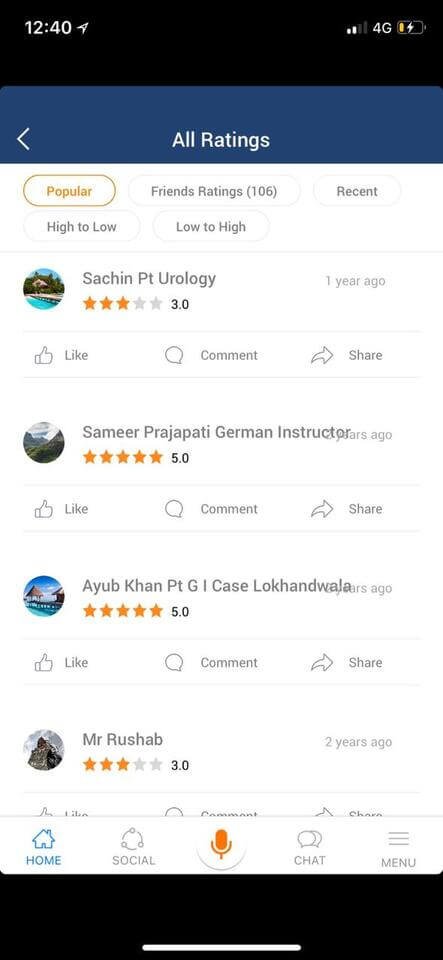This screenshot has width=443, height=960.
Task: Open the Menu tab
Action: [x=398, y=849]
